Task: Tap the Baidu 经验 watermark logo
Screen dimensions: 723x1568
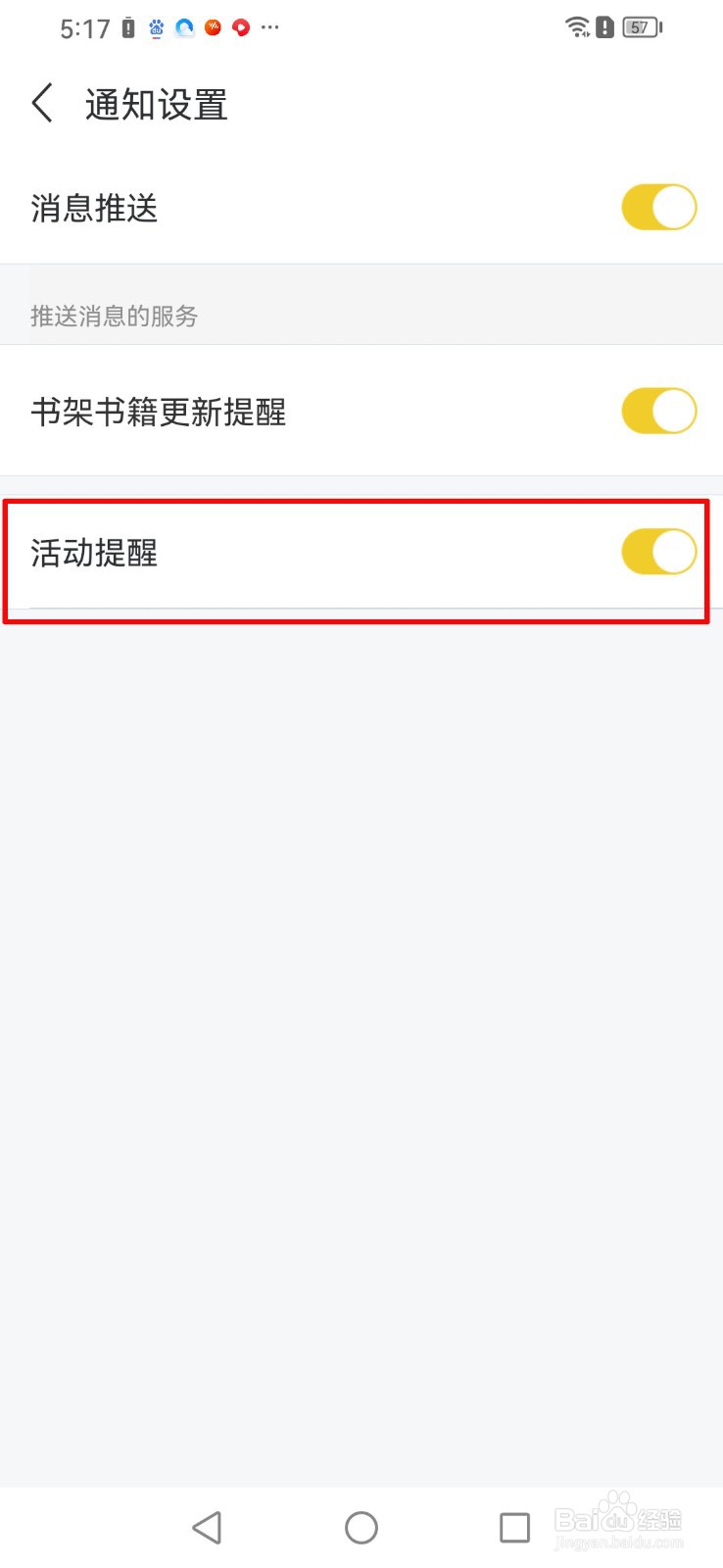Action: 617,1519
